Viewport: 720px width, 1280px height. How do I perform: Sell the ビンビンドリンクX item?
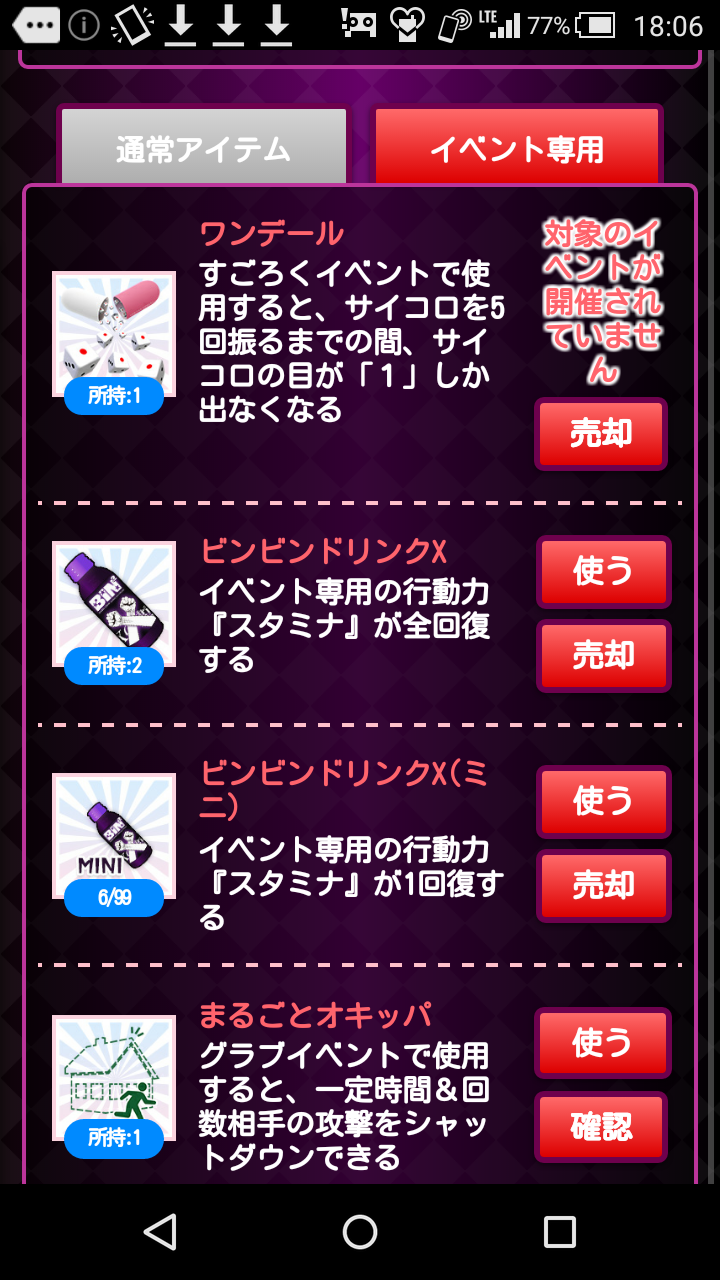point(603,656)
